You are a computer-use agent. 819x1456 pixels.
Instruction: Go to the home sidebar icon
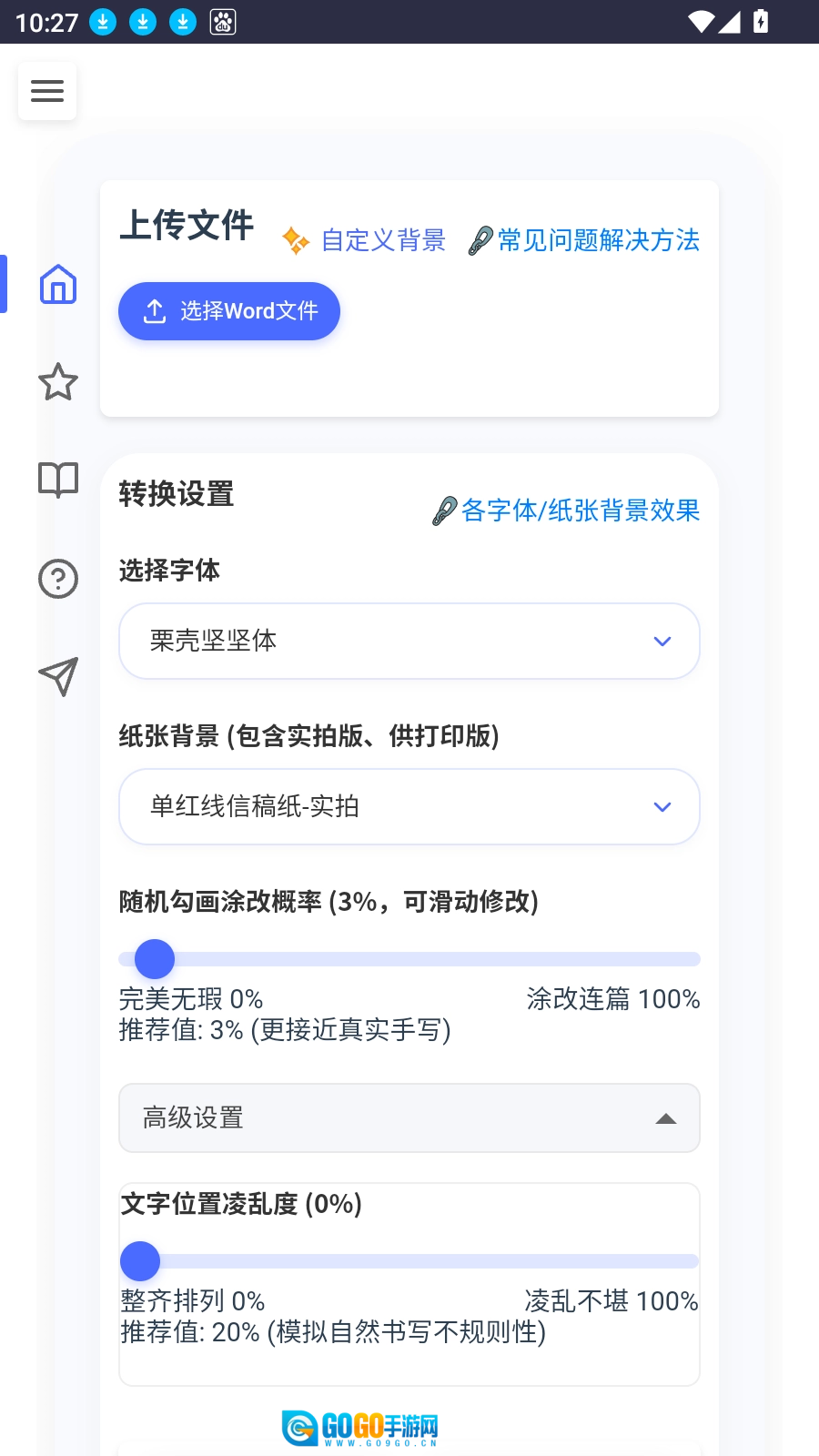tap(58, 284)
